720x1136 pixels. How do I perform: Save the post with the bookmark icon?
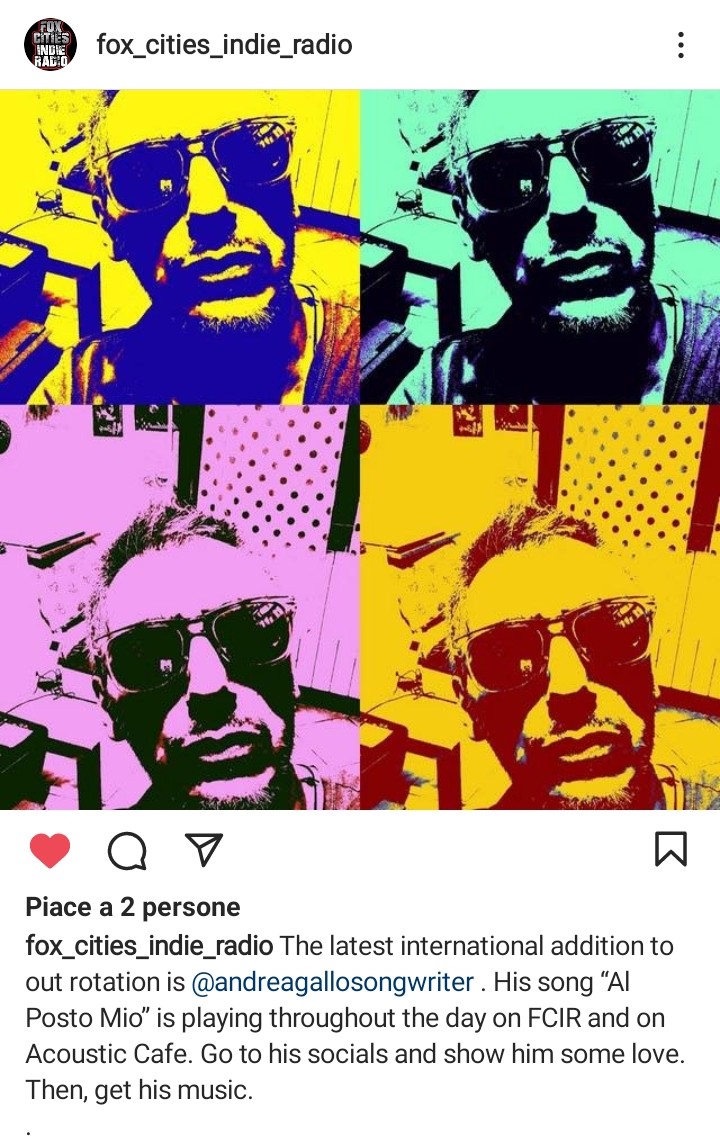[670, 849]
